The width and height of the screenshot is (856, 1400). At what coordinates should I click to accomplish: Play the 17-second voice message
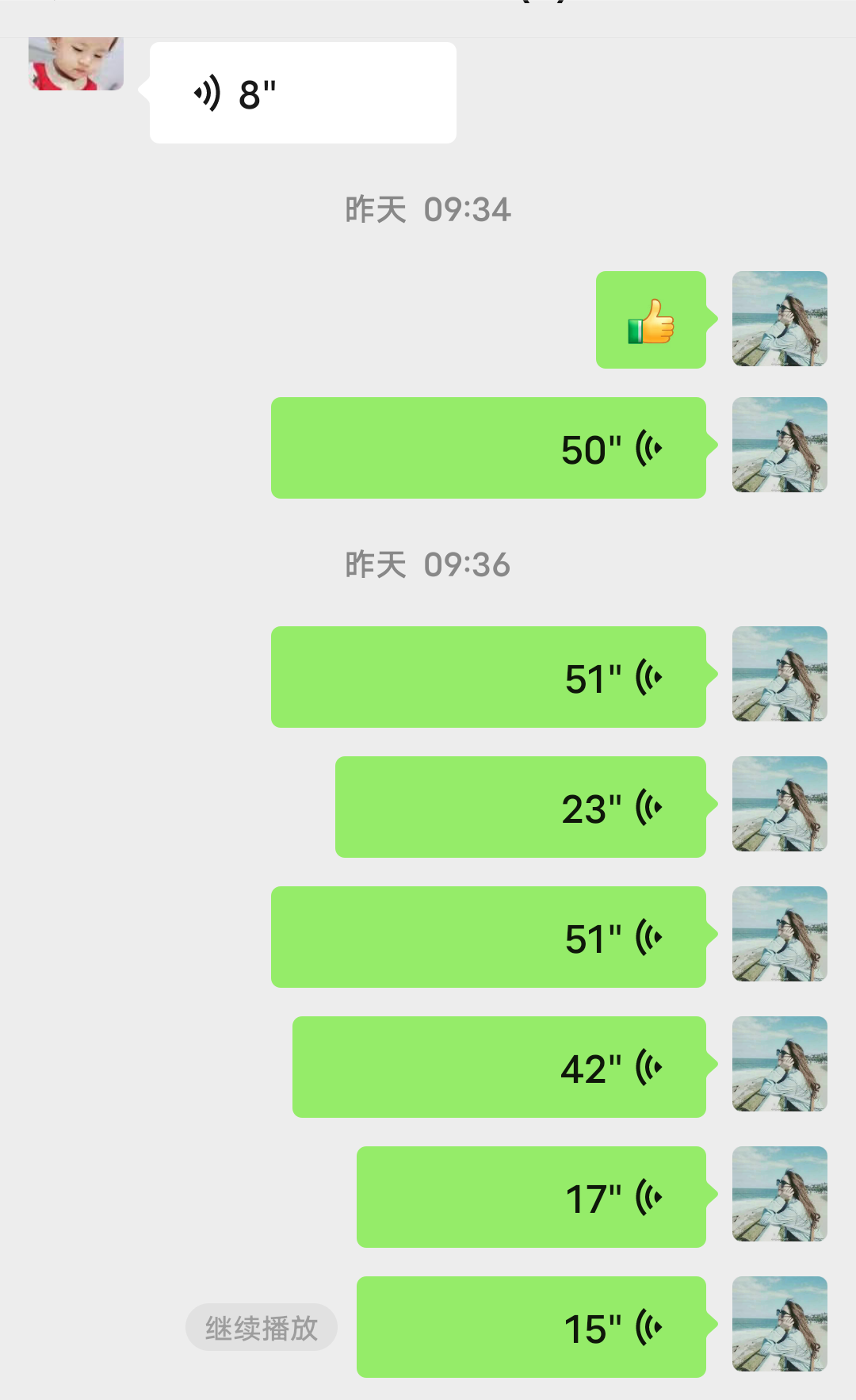click(530, 1197)
